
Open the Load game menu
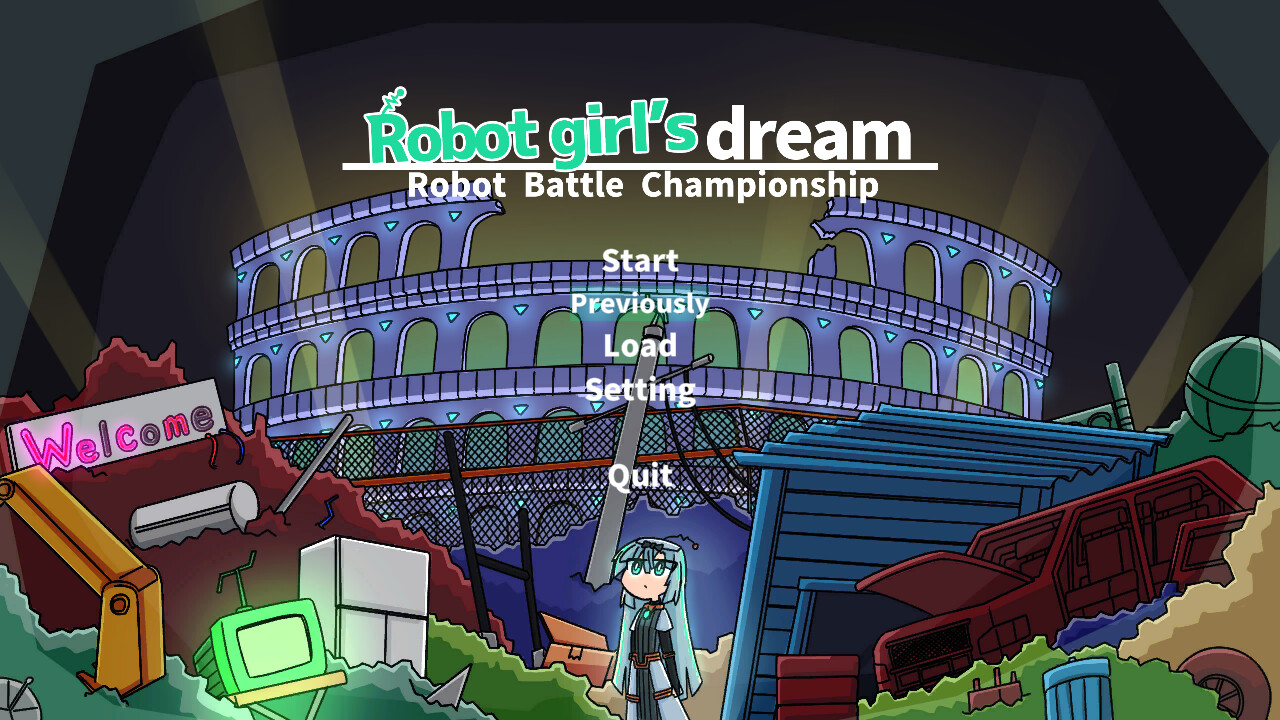tap(640, 346)
